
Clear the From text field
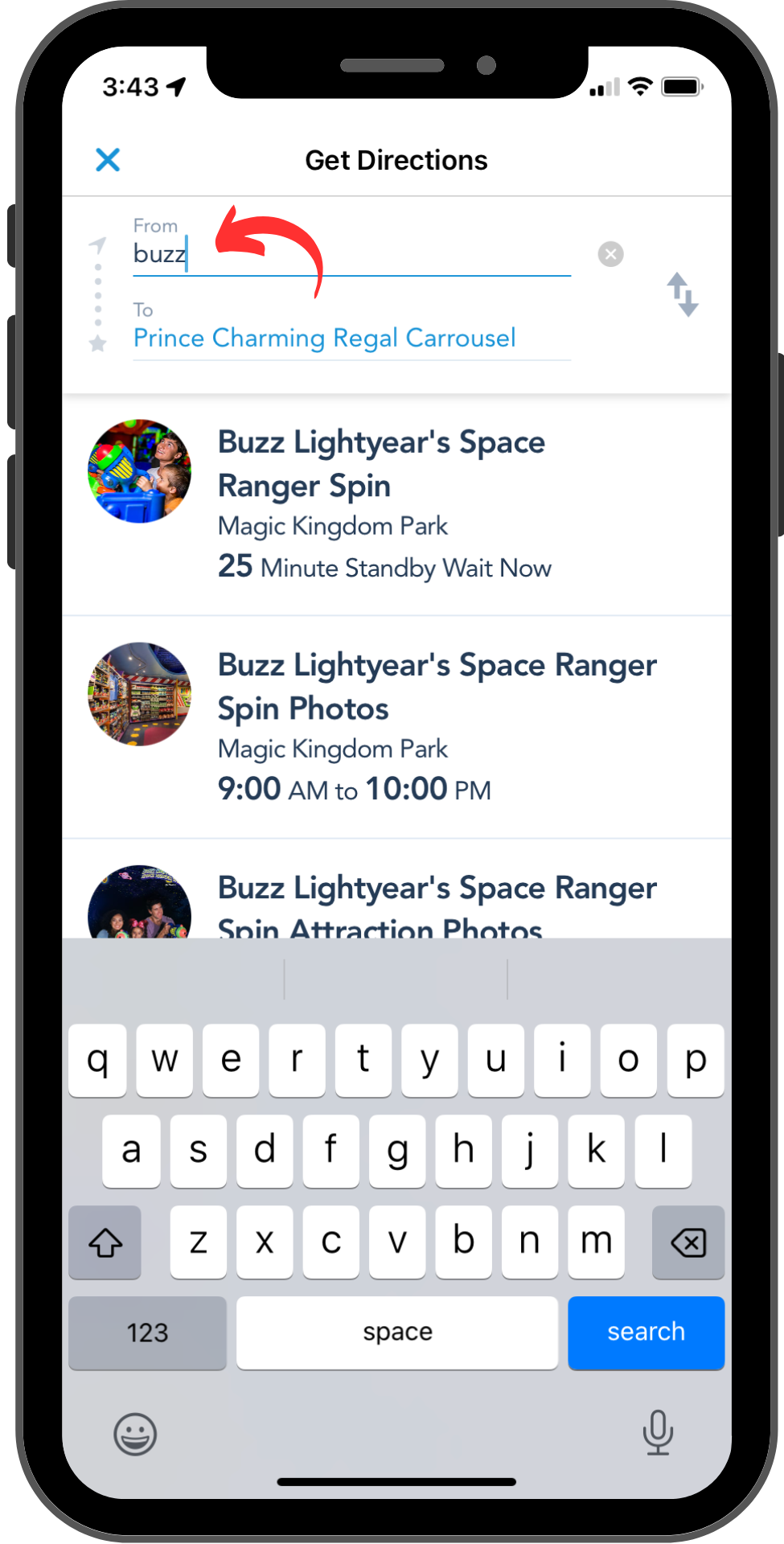(x=610, y=254)
